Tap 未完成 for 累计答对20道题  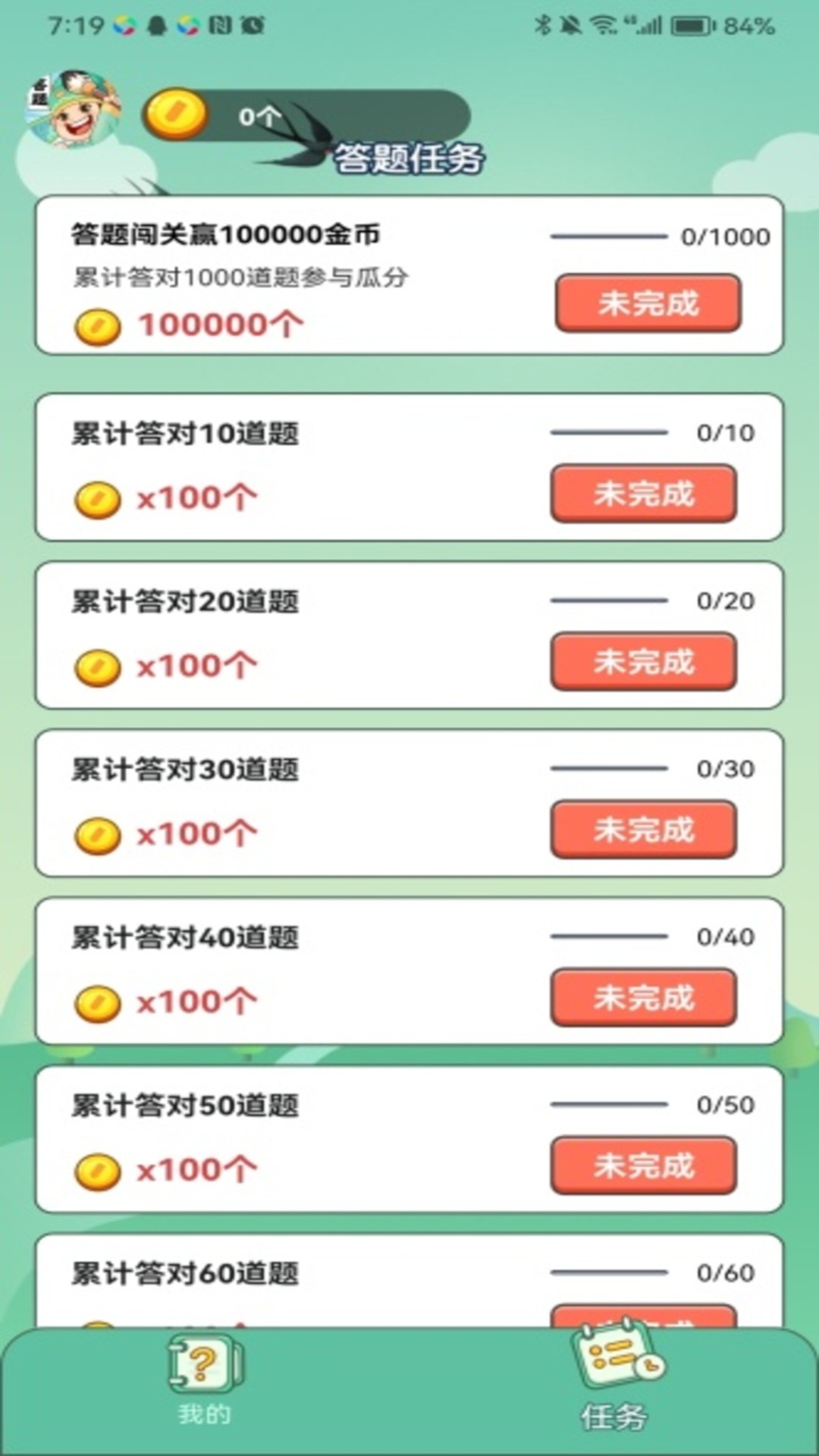(643, 662)
